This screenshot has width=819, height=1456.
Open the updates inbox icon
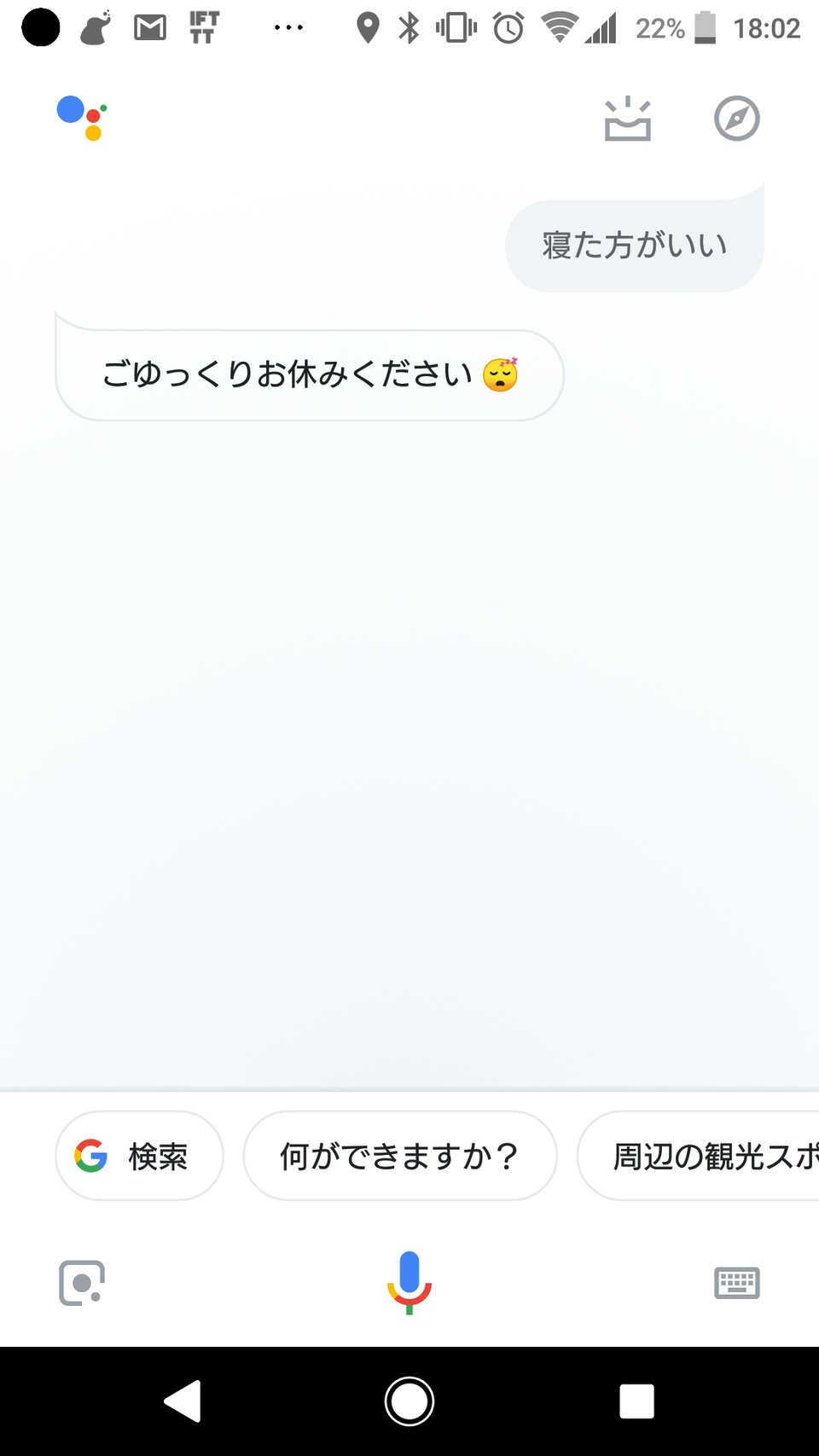[628, 119]
